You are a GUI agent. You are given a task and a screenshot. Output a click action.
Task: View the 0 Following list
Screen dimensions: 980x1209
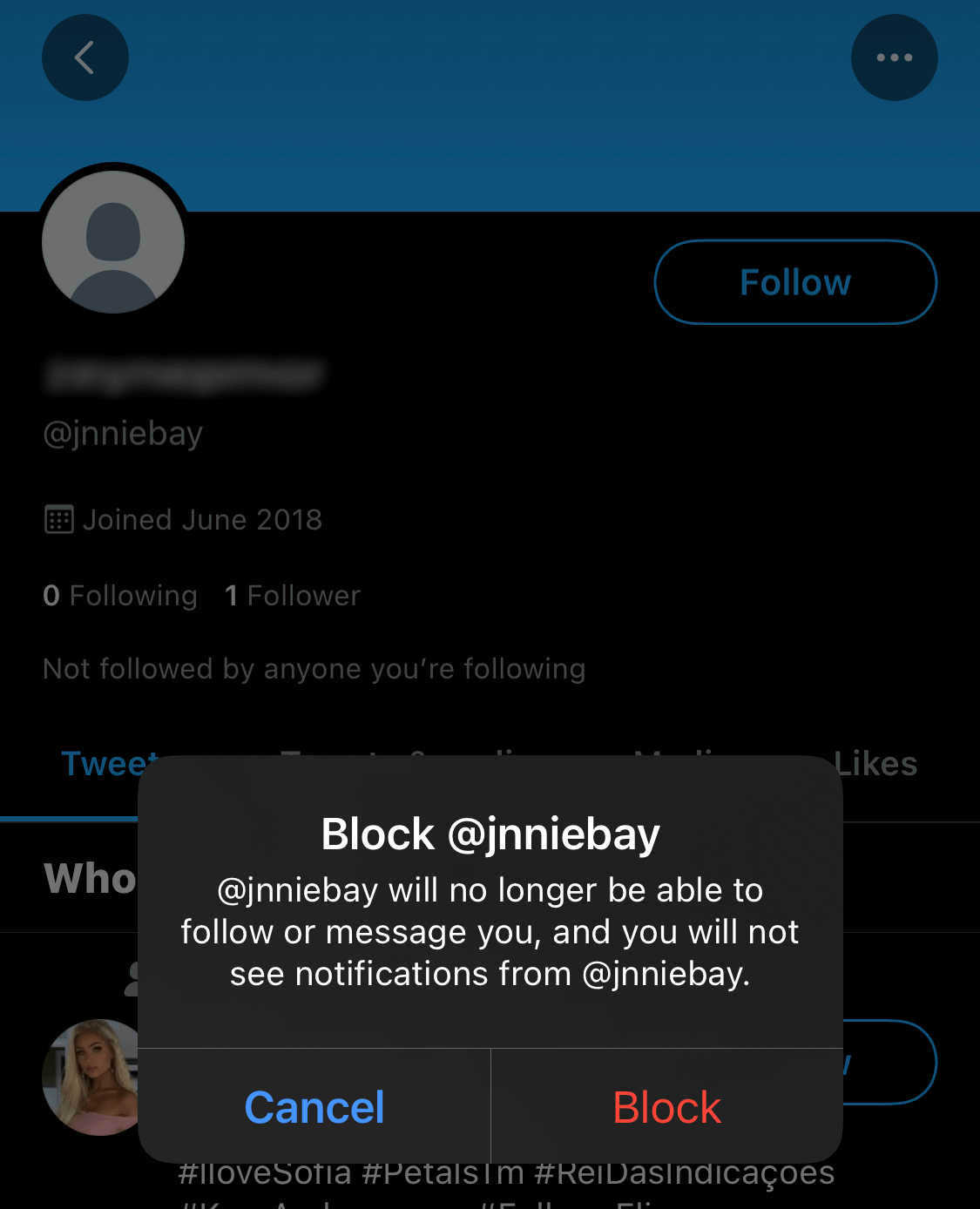(120, 595)
